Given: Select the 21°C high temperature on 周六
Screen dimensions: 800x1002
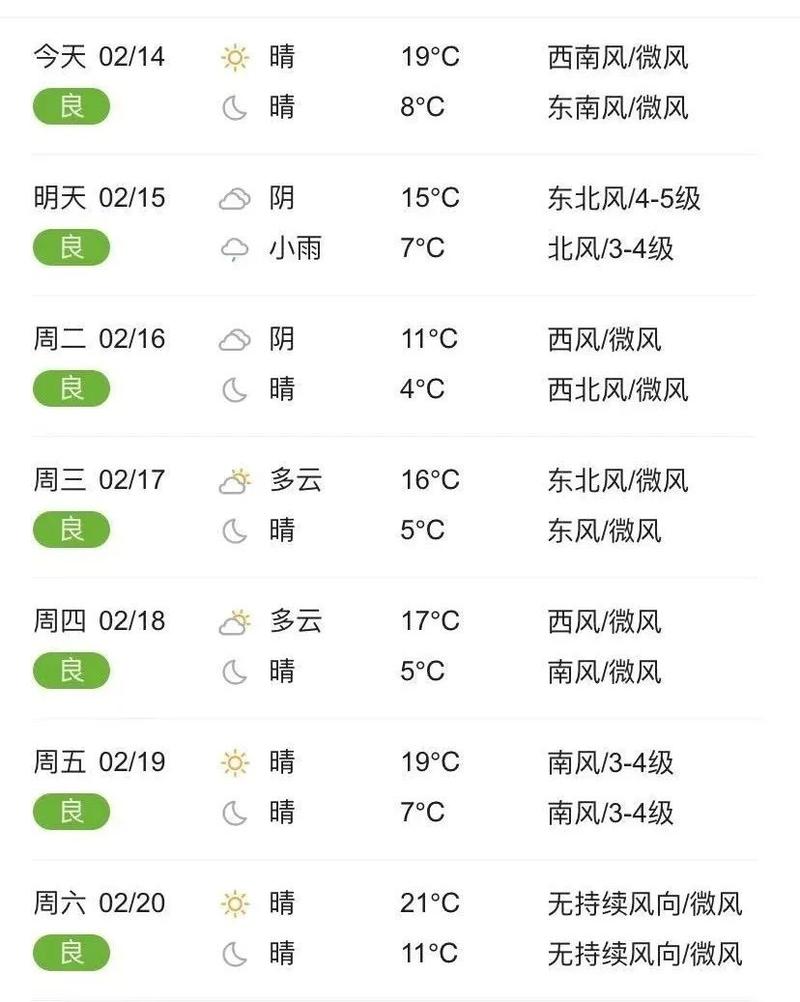Looking at the screenshot, I should tap(428, 904).
